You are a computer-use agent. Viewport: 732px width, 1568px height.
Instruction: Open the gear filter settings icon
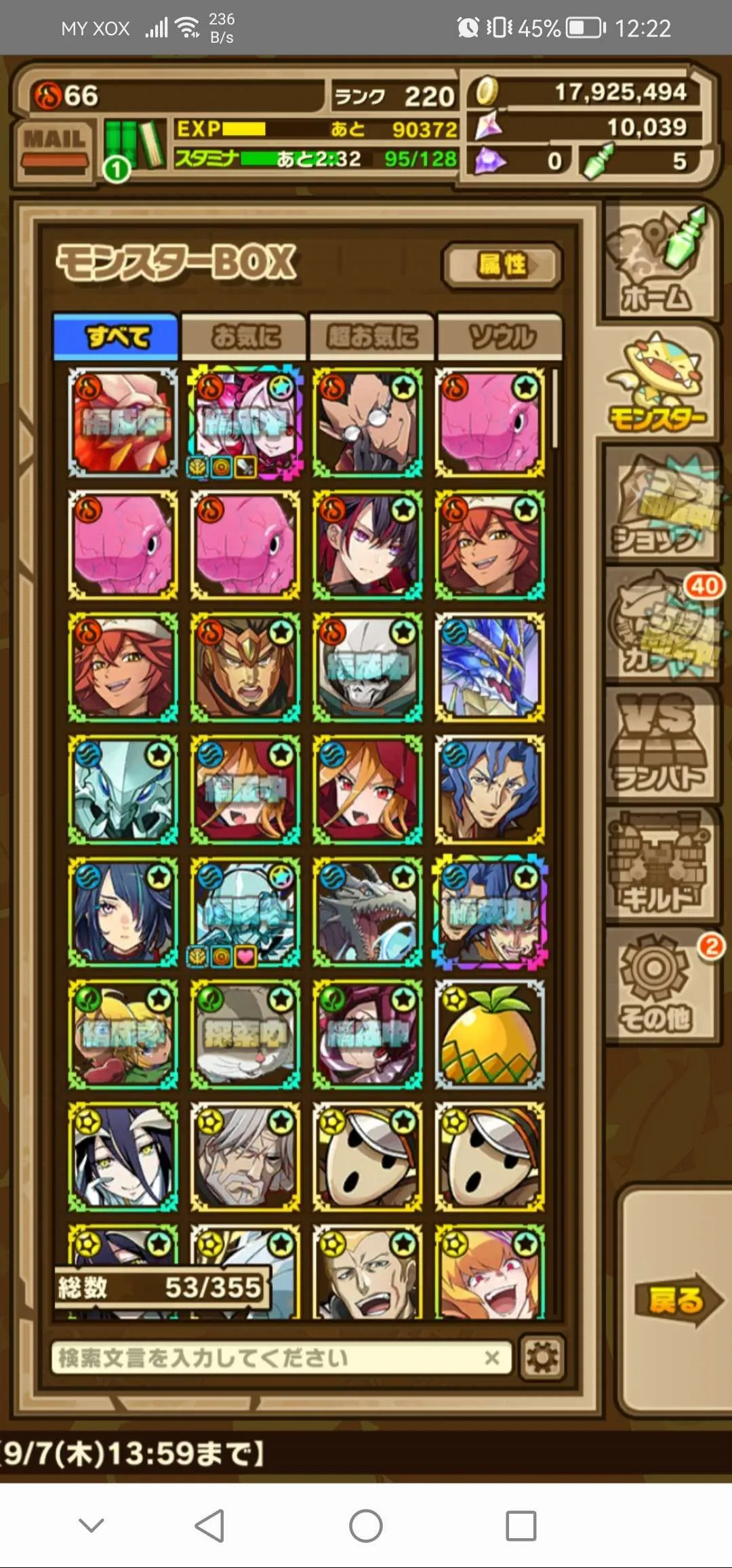point(542,1357)
